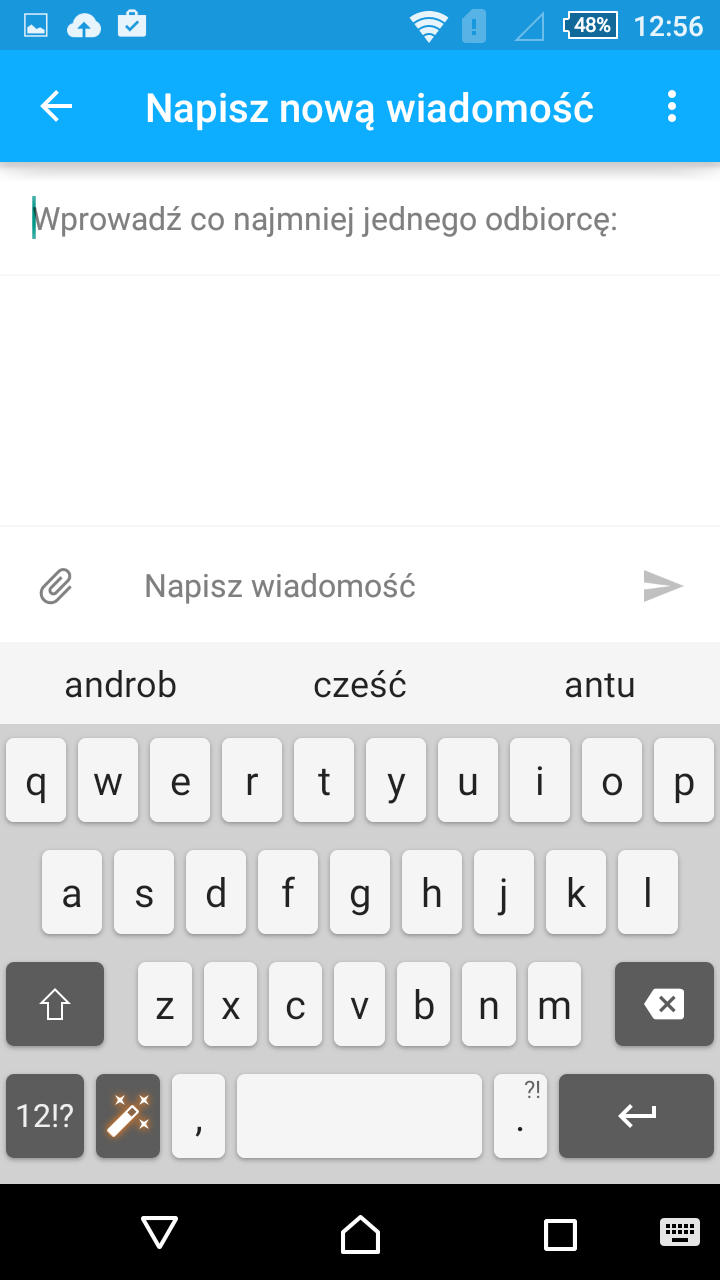Go back using the arrow in app bar
The width and height of the screenshot is (720, 1280).
click(56, 106)
